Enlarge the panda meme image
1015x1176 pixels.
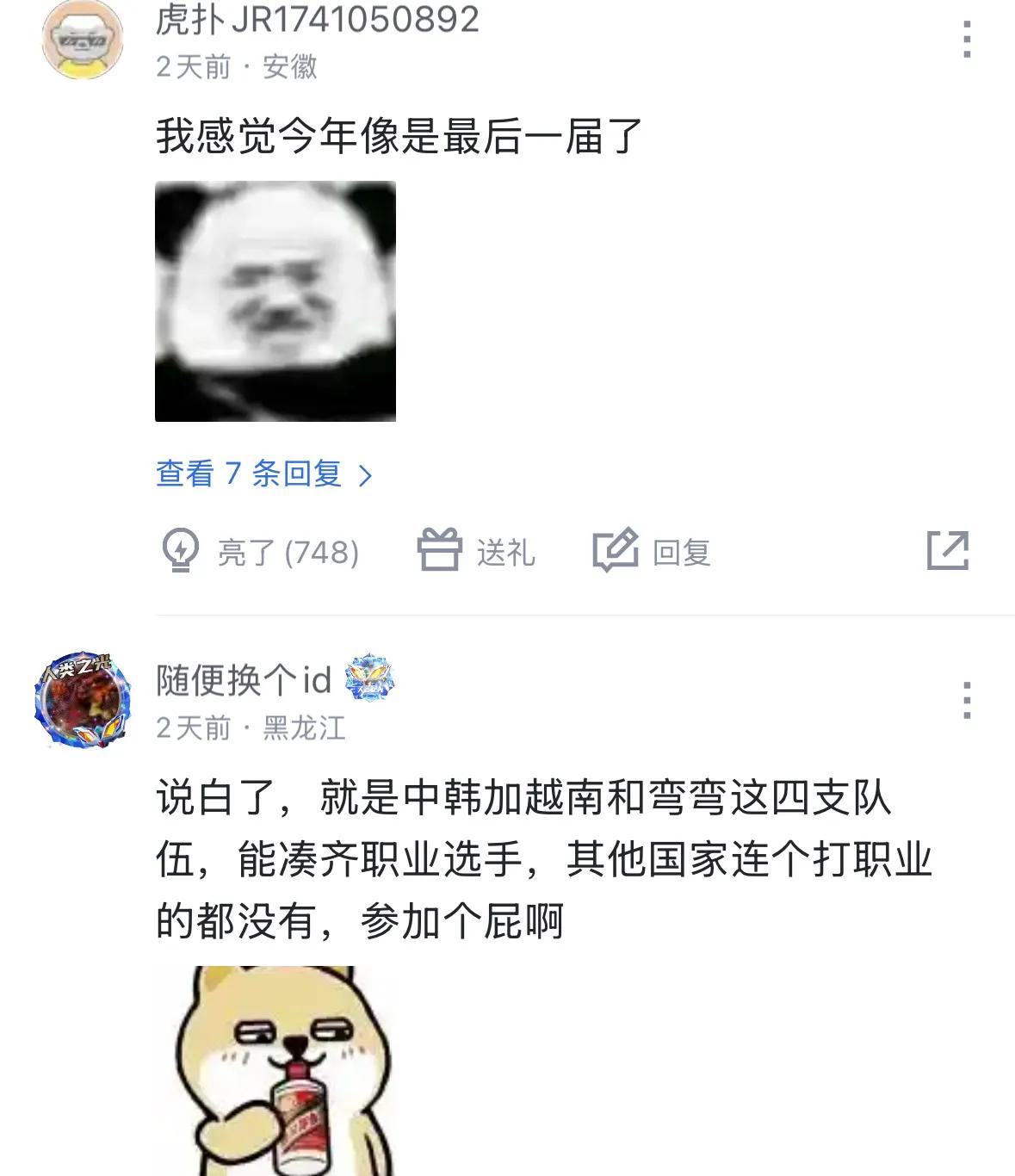pos(275,301)
